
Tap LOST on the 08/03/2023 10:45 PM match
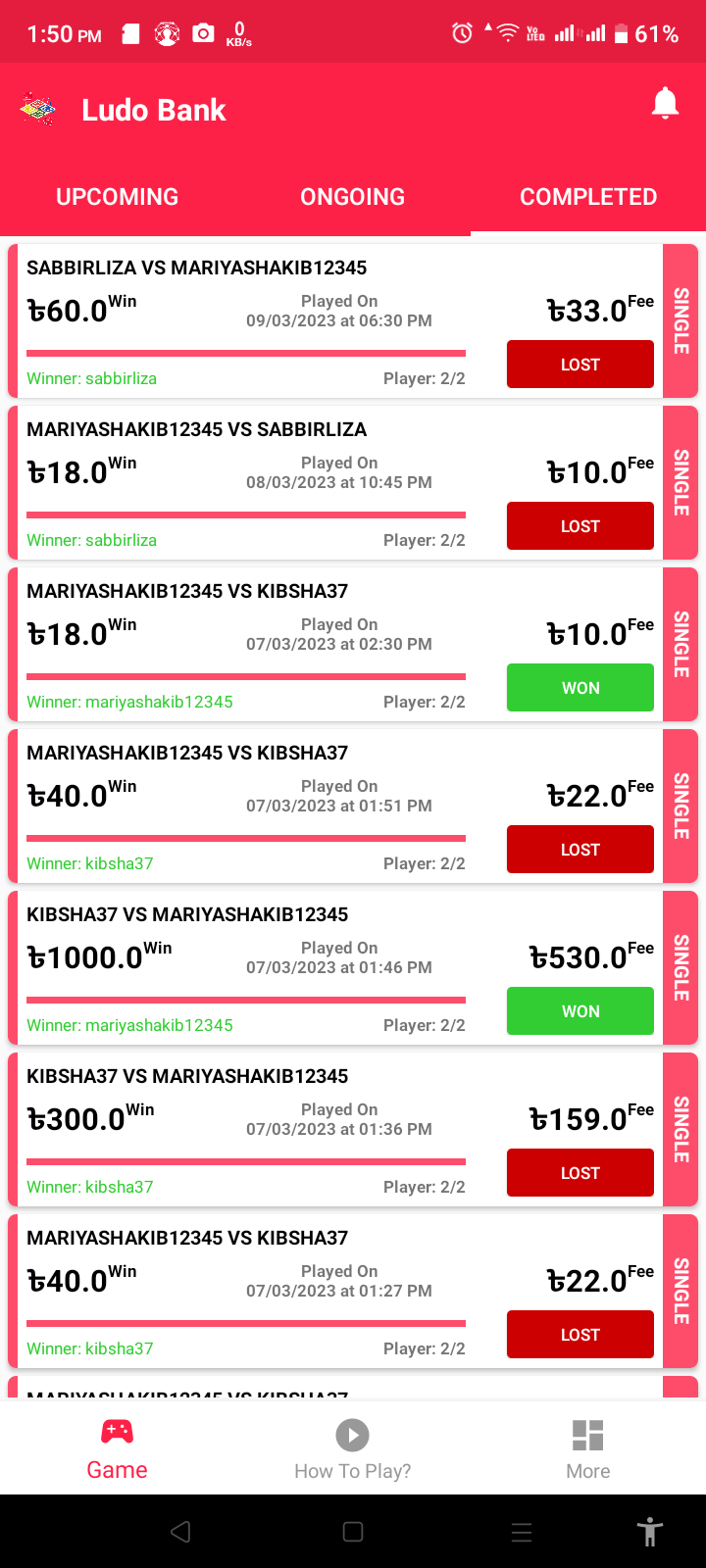point(580,526)
